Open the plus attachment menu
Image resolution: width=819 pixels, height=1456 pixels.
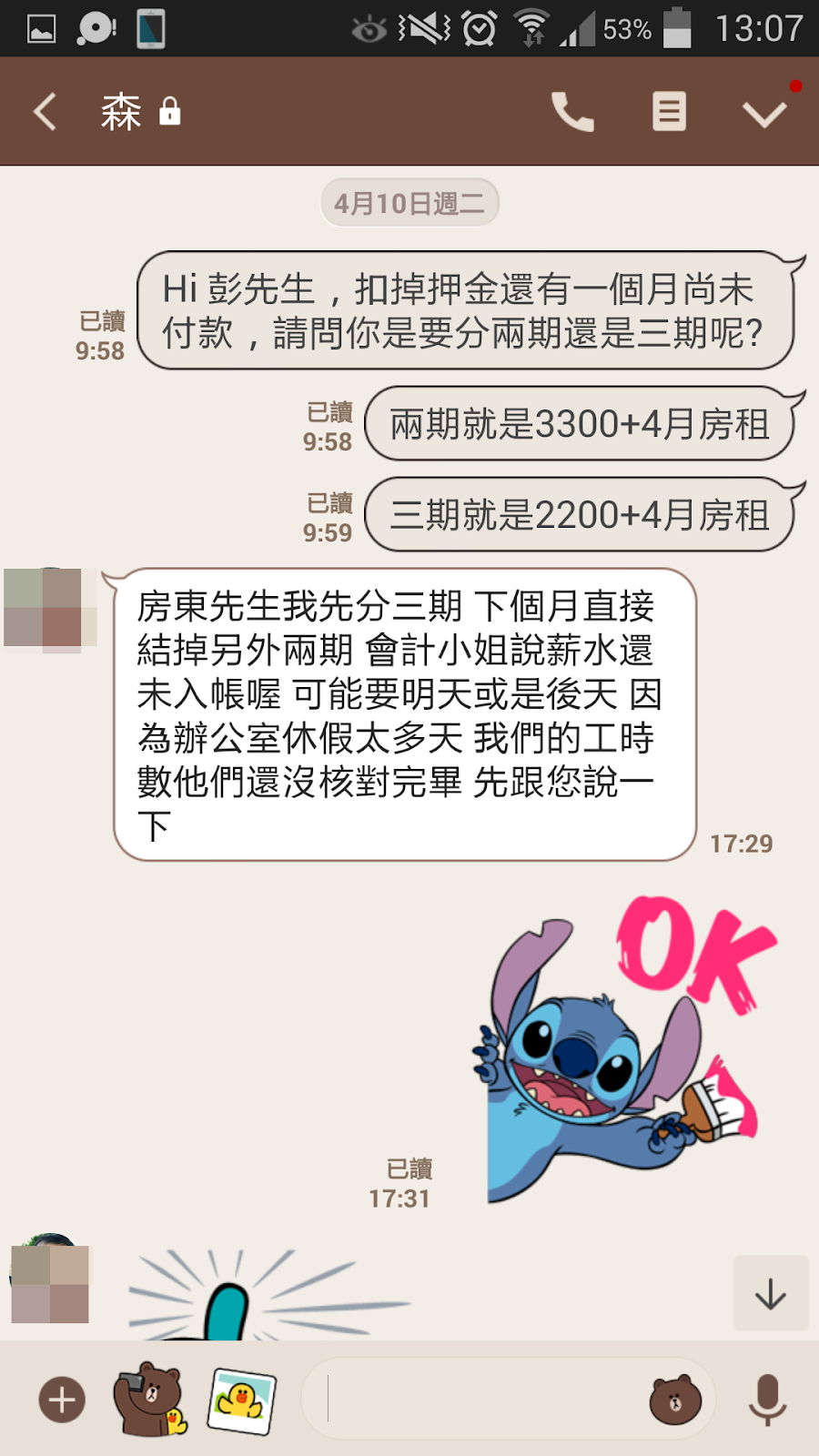tap(62, 1400)
